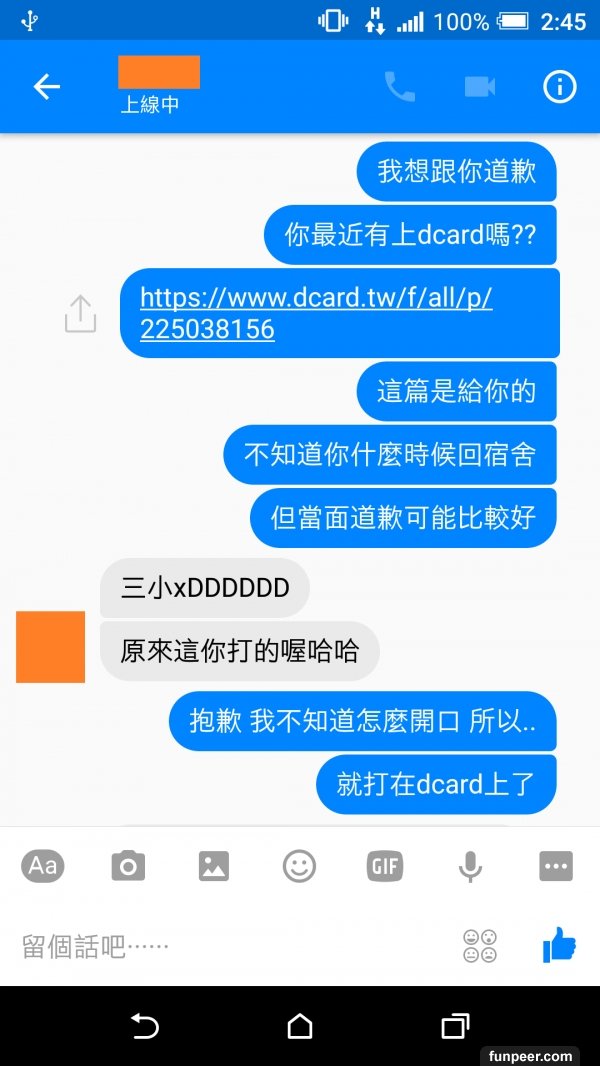Image resolution: width=600 pixels, height=1066 pixels.
Task: Start a video call
Action: pyautogui.click(x=480, y=87)
